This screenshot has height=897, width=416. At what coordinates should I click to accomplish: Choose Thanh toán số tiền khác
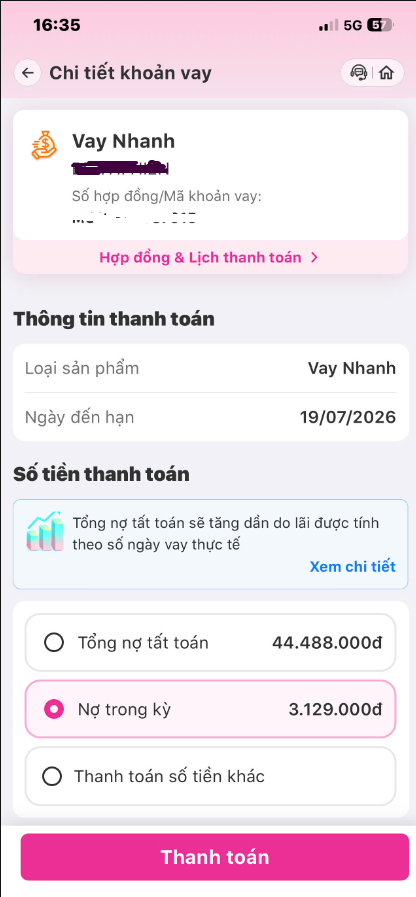pos(210,776)
